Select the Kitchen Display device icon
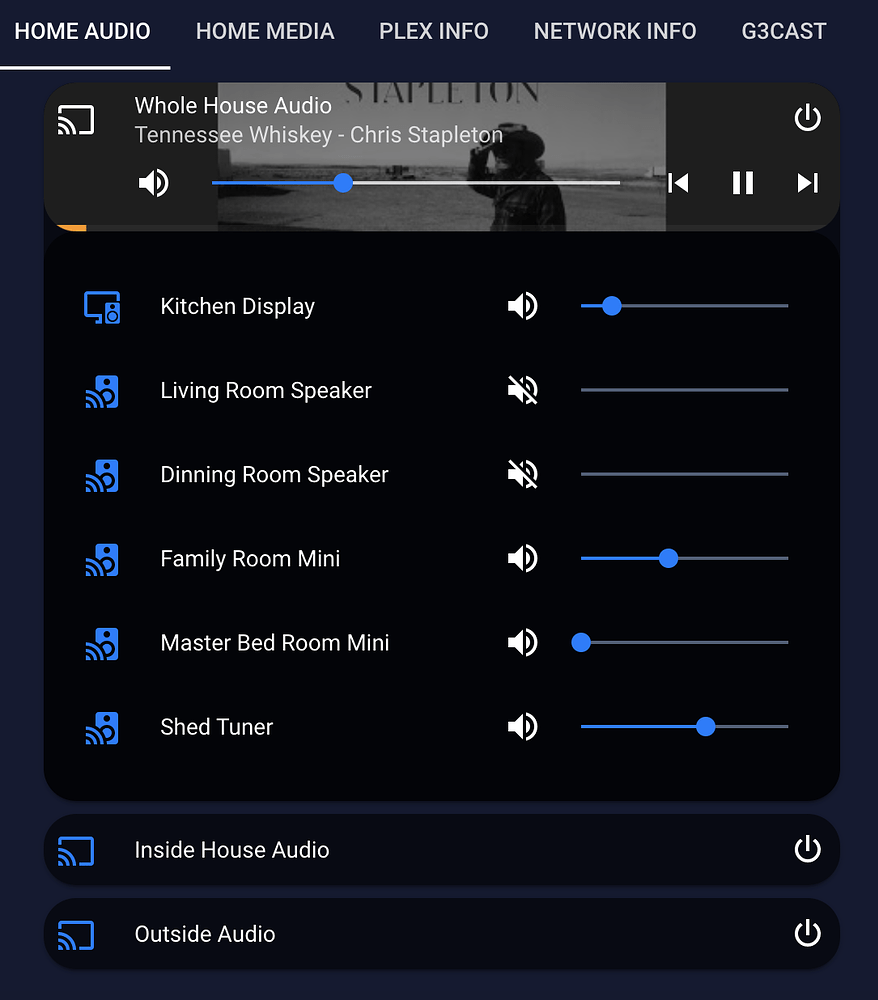The height and width of the screenshot is (1000, 878). (x=101, y=306)
